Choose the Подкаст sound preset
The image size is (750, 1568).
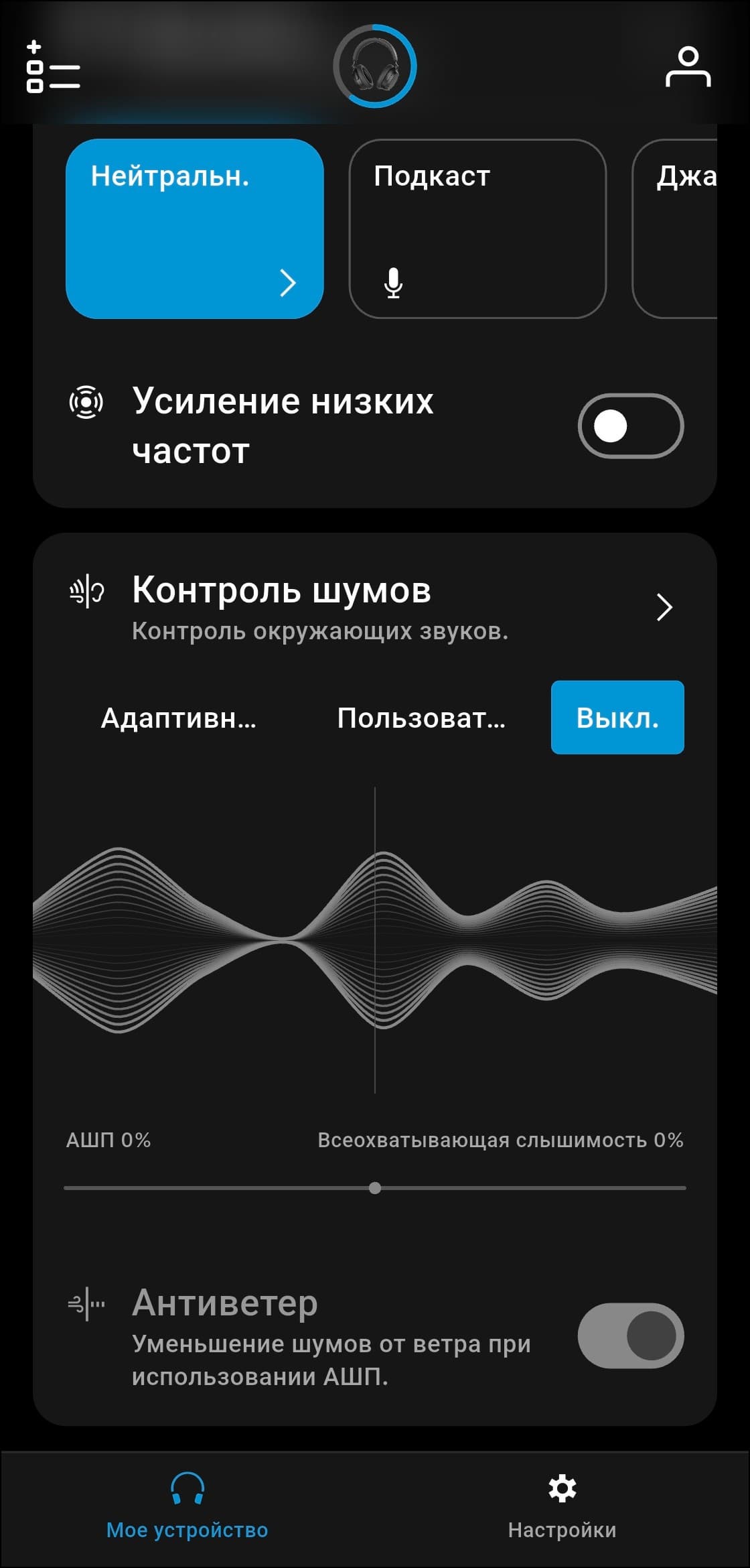pyautogui.click(x=477, y=228)
